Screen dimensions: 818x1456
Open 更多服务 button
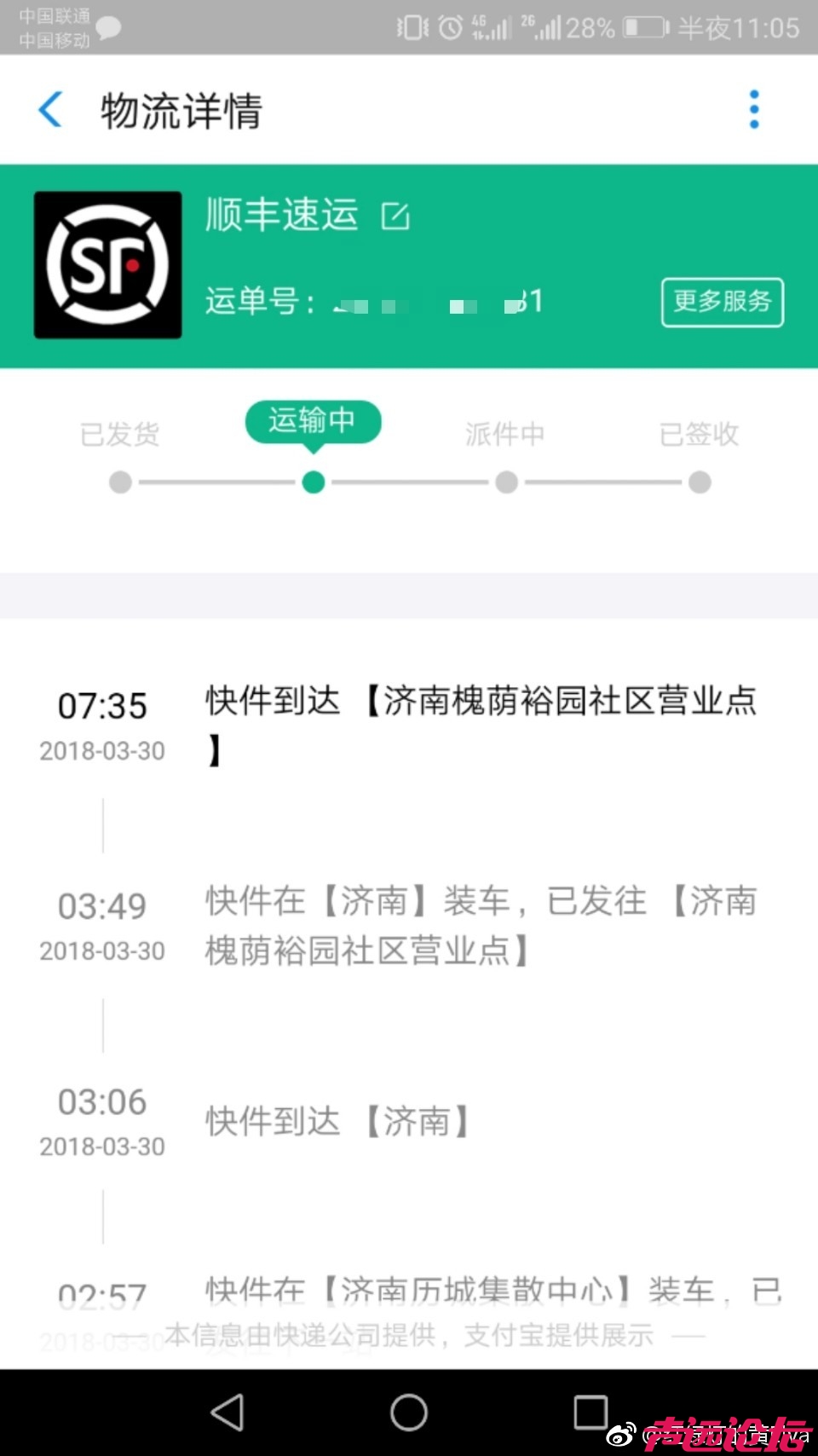[x=722, y=302]
